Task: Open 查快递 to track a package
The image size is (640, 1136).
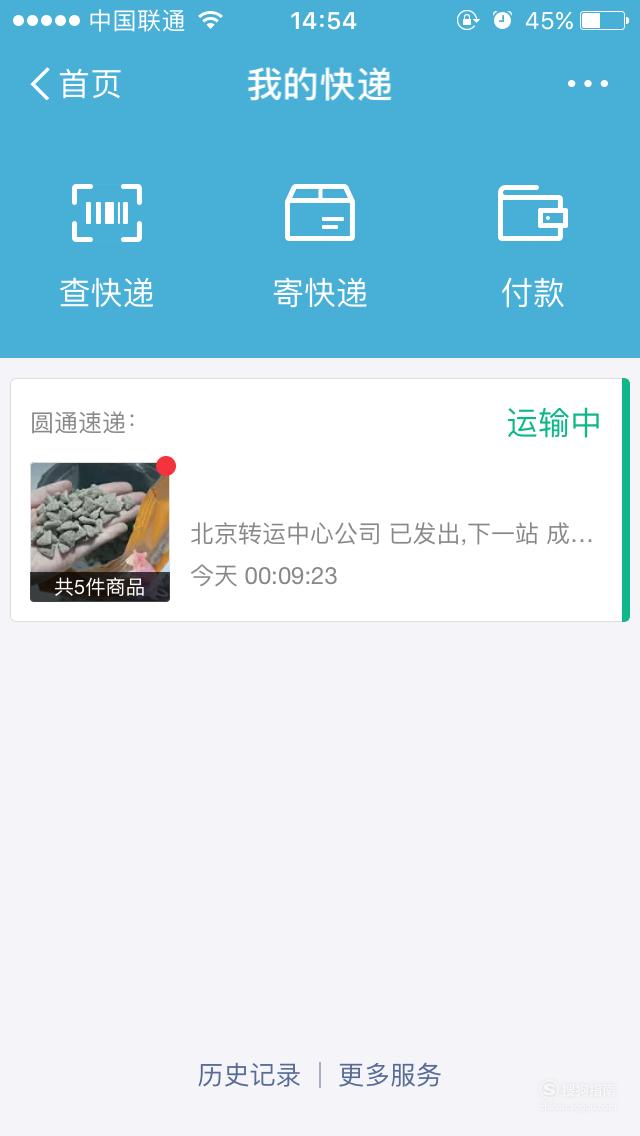Action: (107, 246)
